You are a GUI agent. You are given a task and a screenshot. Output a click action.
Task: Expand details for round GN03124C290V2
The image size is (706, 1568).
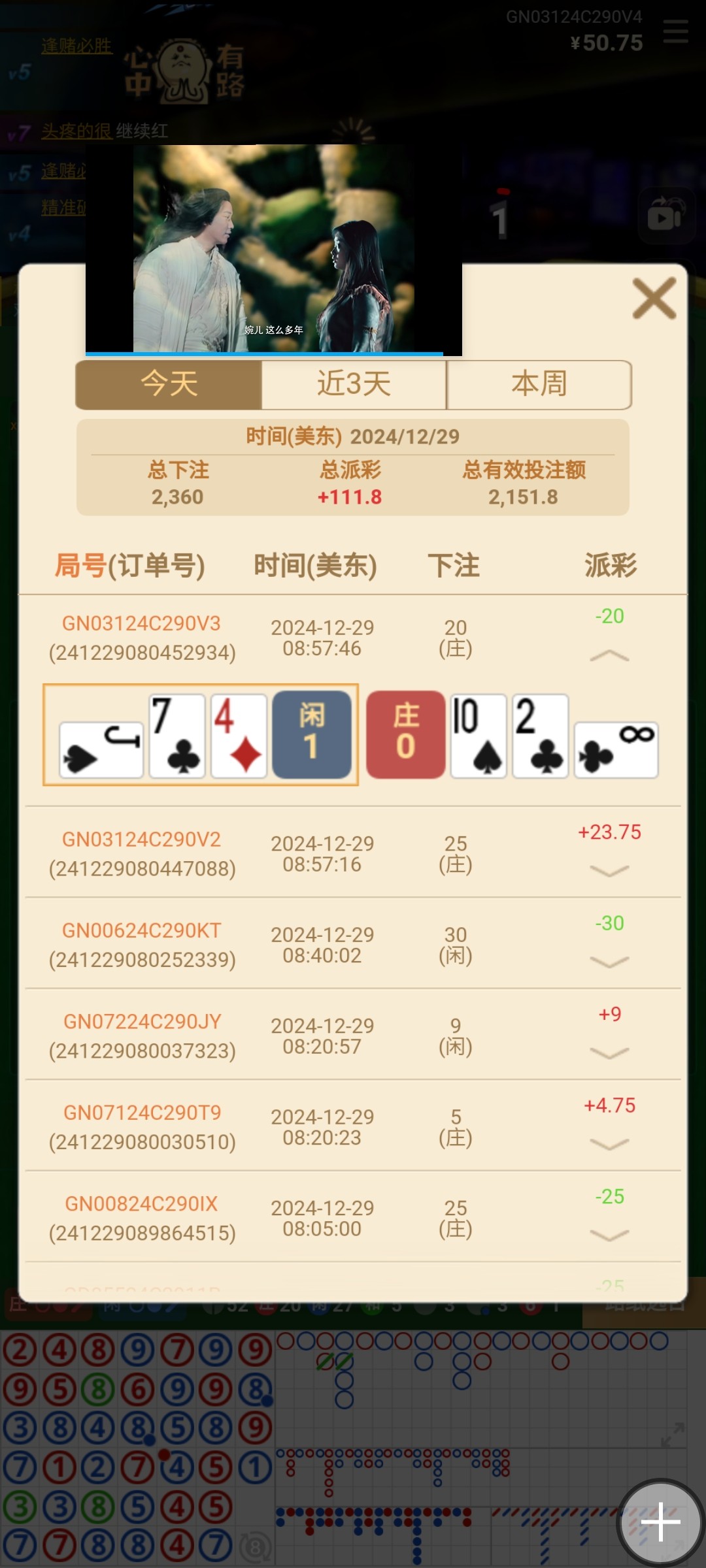point(609,871)
